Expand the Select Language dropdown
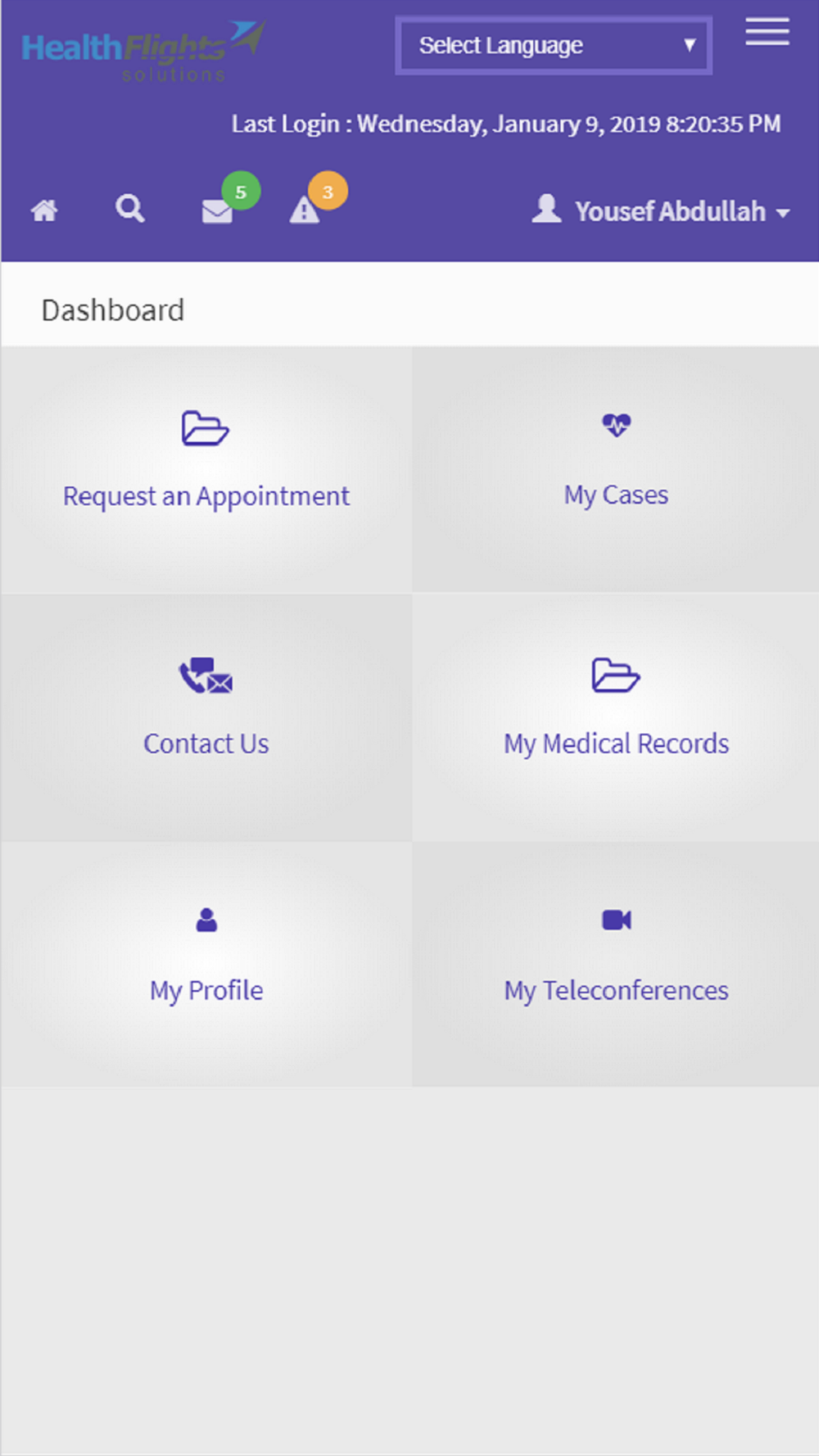819x1456 pixels. (553, 46)
